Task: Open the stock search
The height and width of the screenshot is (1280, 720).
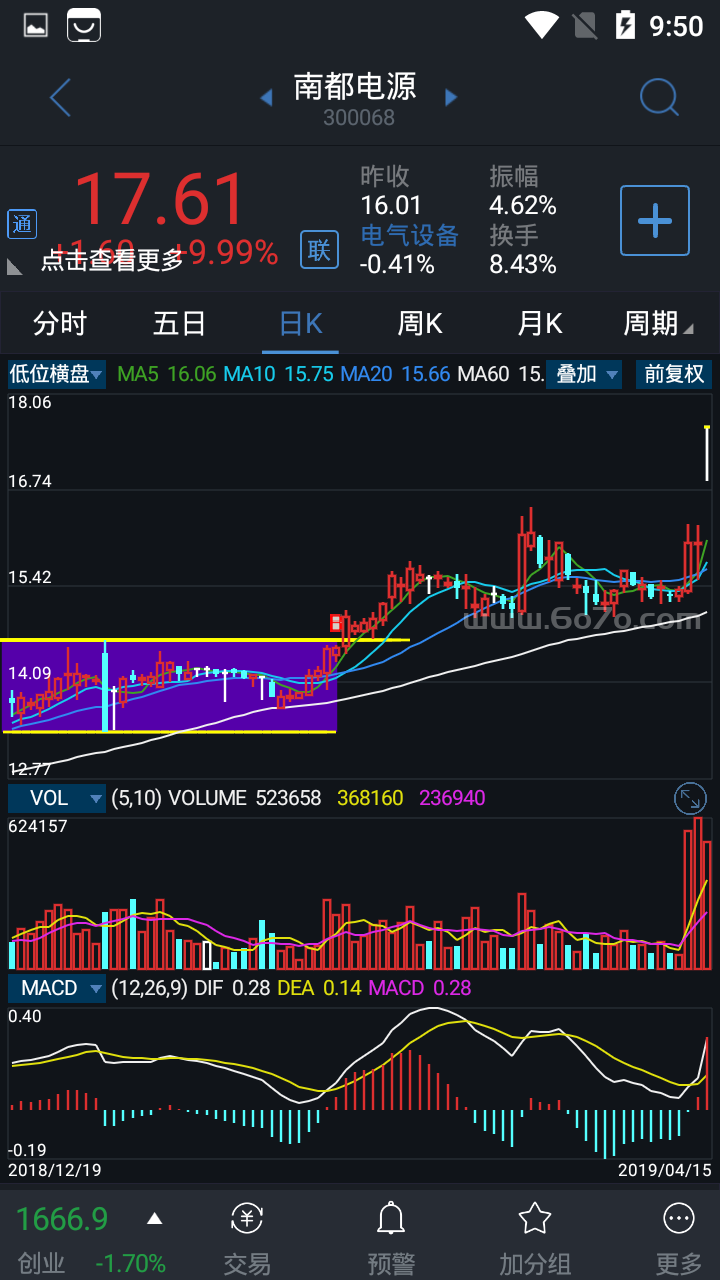Action: tap(659, 98)
